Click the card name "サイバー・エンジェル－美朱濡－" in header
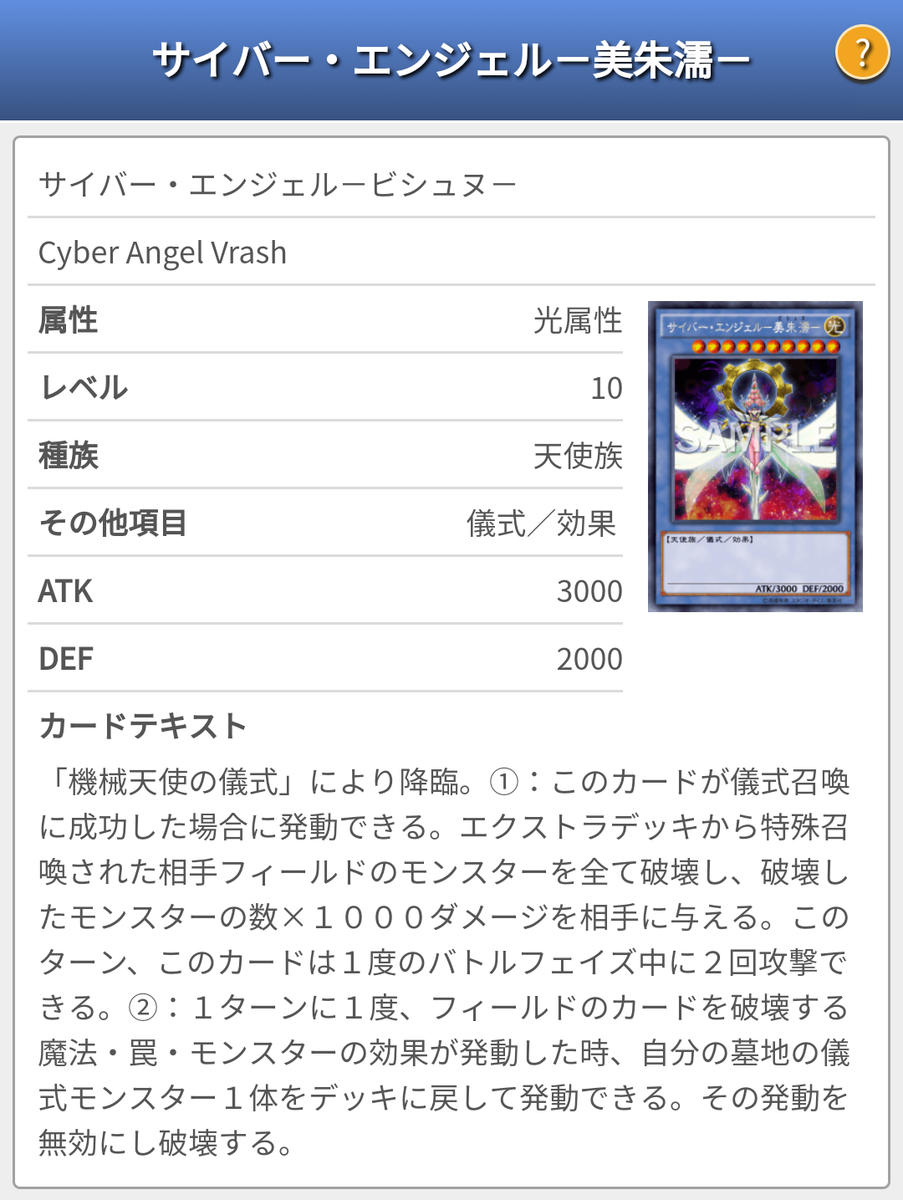This screenshot has height=1200, width=903. pyautogui.click(x=450, y=57)
